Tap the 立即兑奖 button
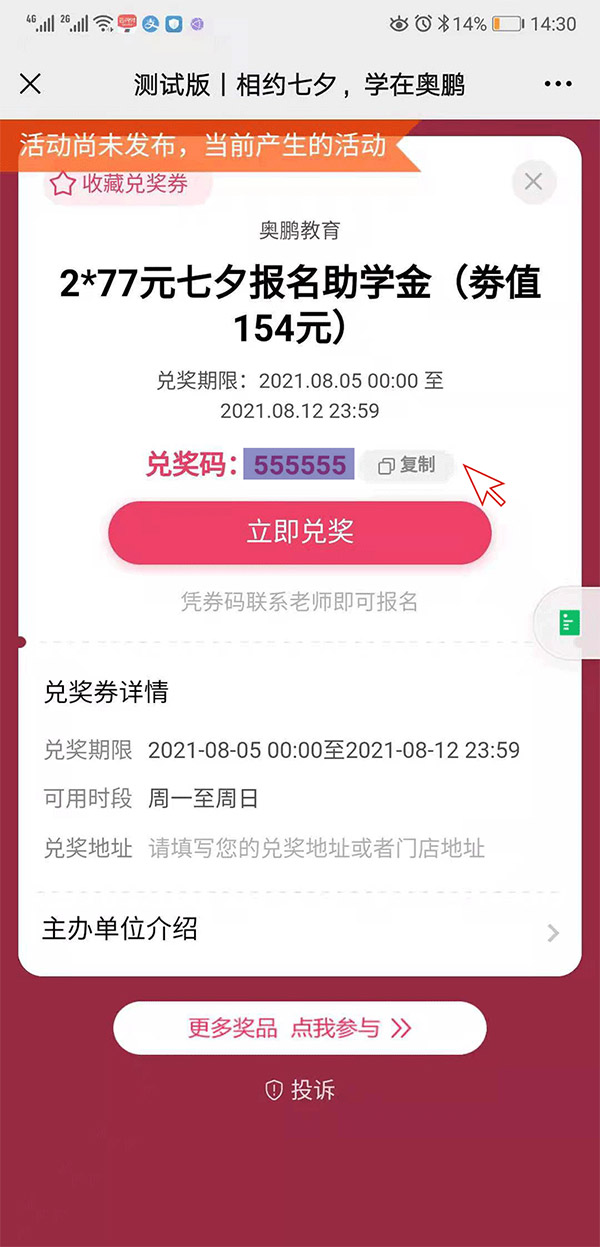600x1247 pixels. [300, 532]
